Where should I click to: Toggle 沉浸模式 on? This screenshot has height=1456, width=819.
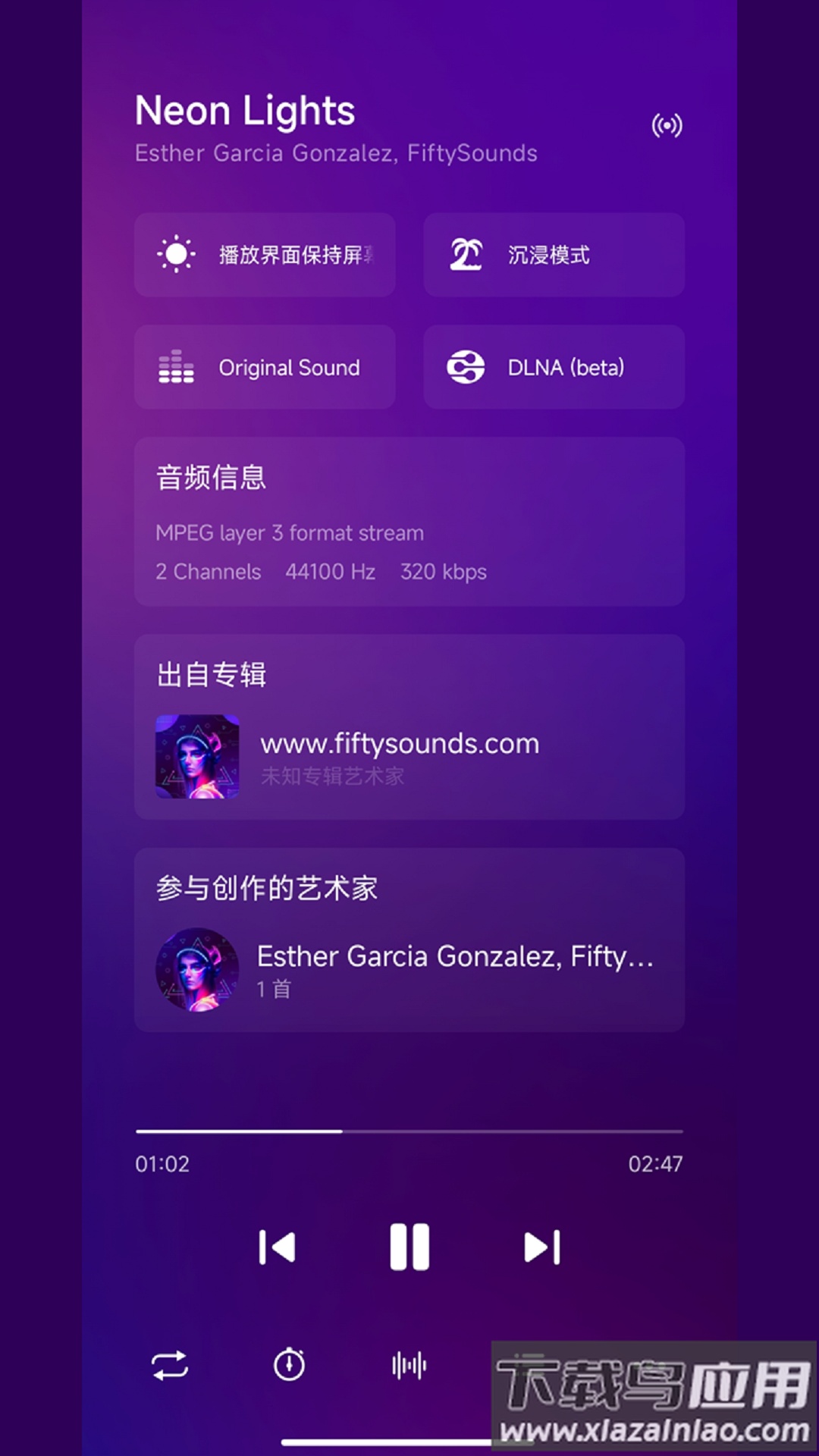[553, 254]
